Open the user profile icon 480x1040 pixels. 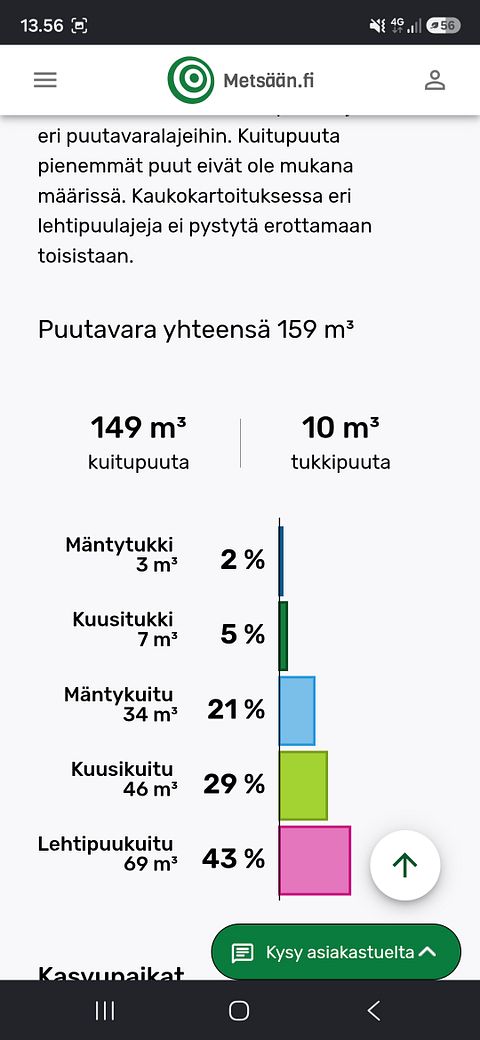click(x=435, y=80)
